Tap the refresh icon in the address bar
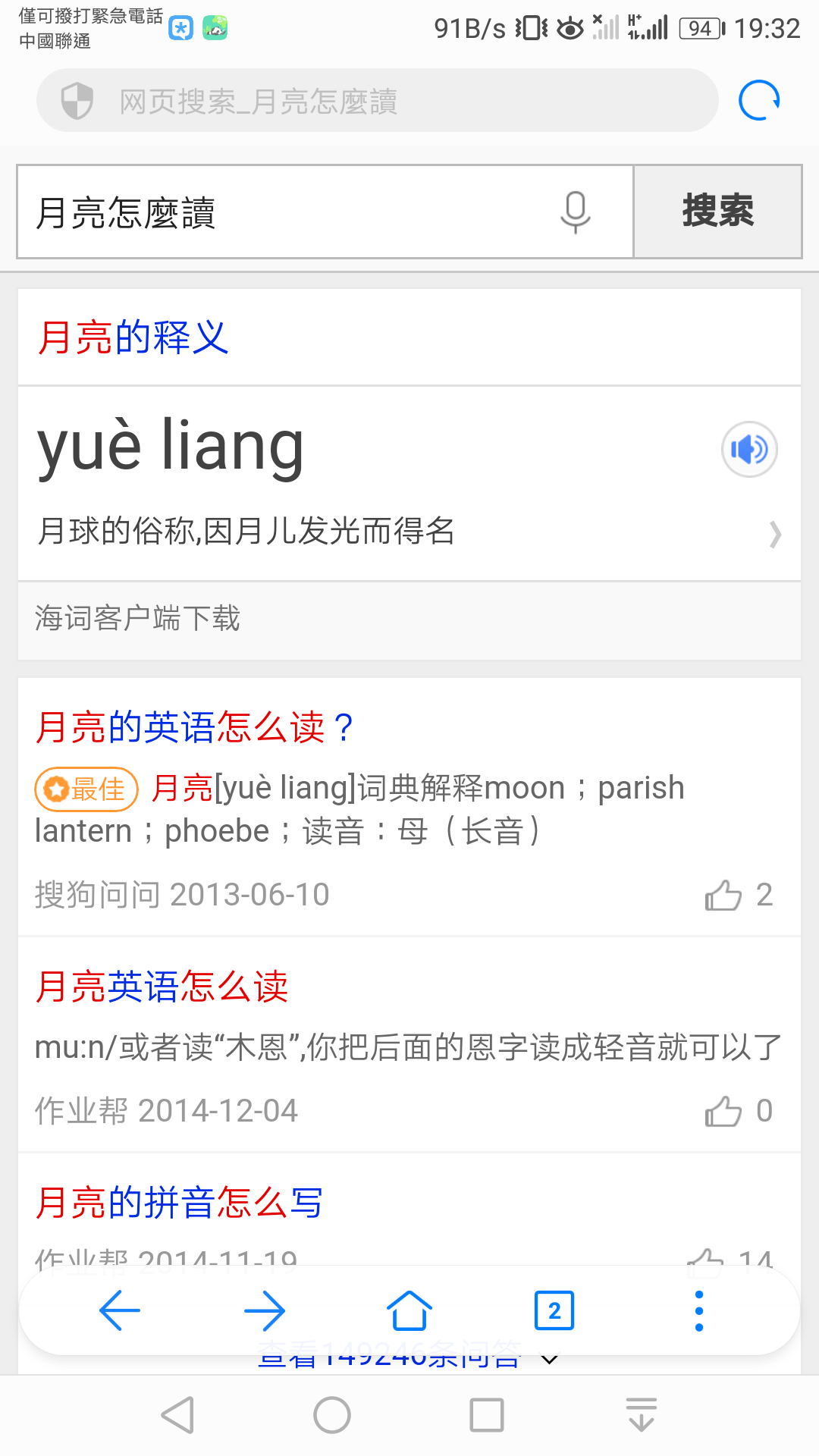 757,99
